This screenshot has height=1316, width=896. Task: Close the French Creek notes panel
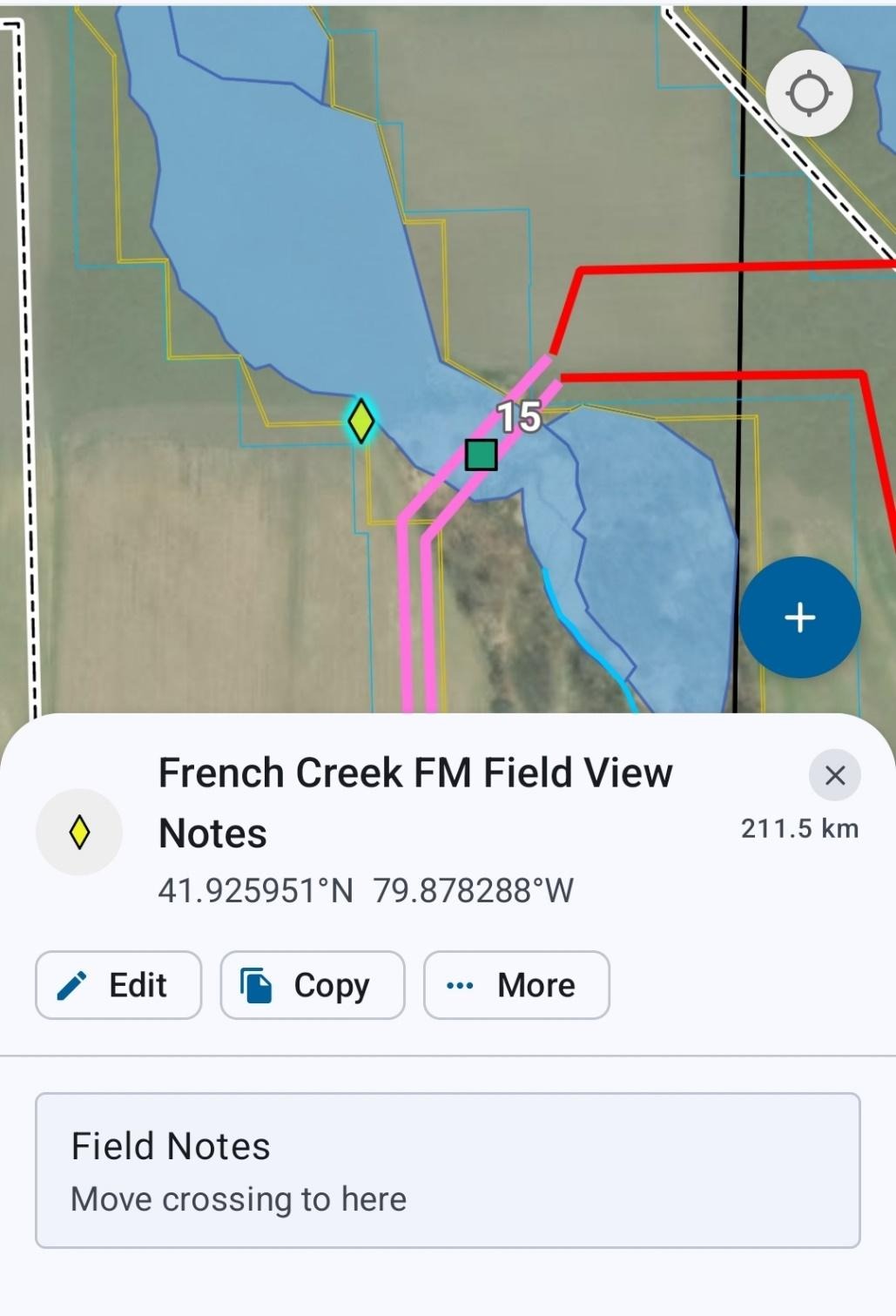(834, 775)
